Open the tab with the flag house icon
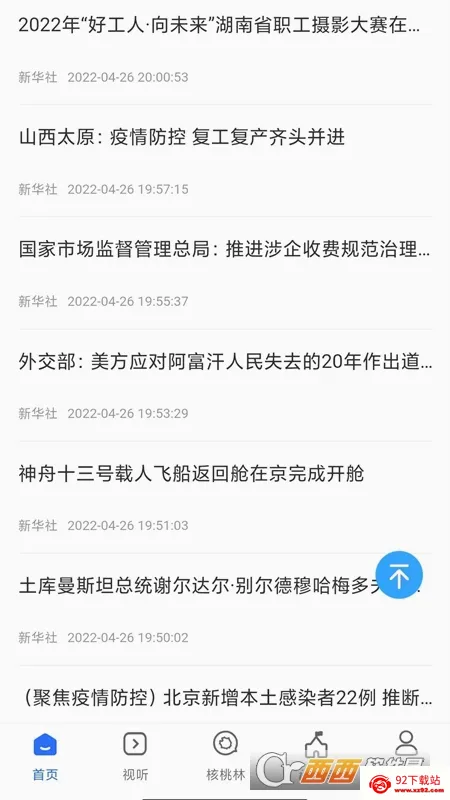 pos(316,744)
